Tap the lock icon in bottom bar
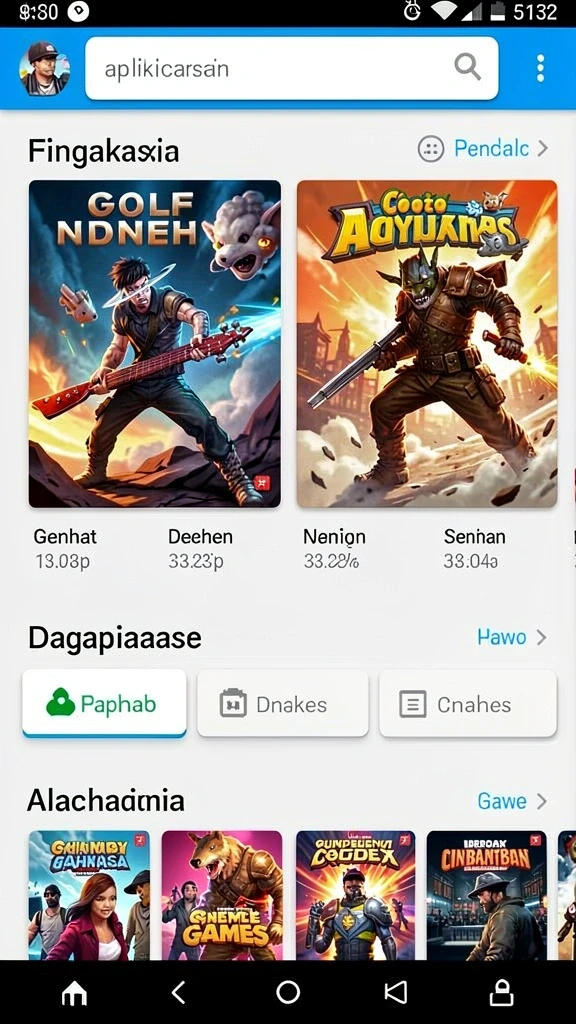 click(x=502, y=992)
